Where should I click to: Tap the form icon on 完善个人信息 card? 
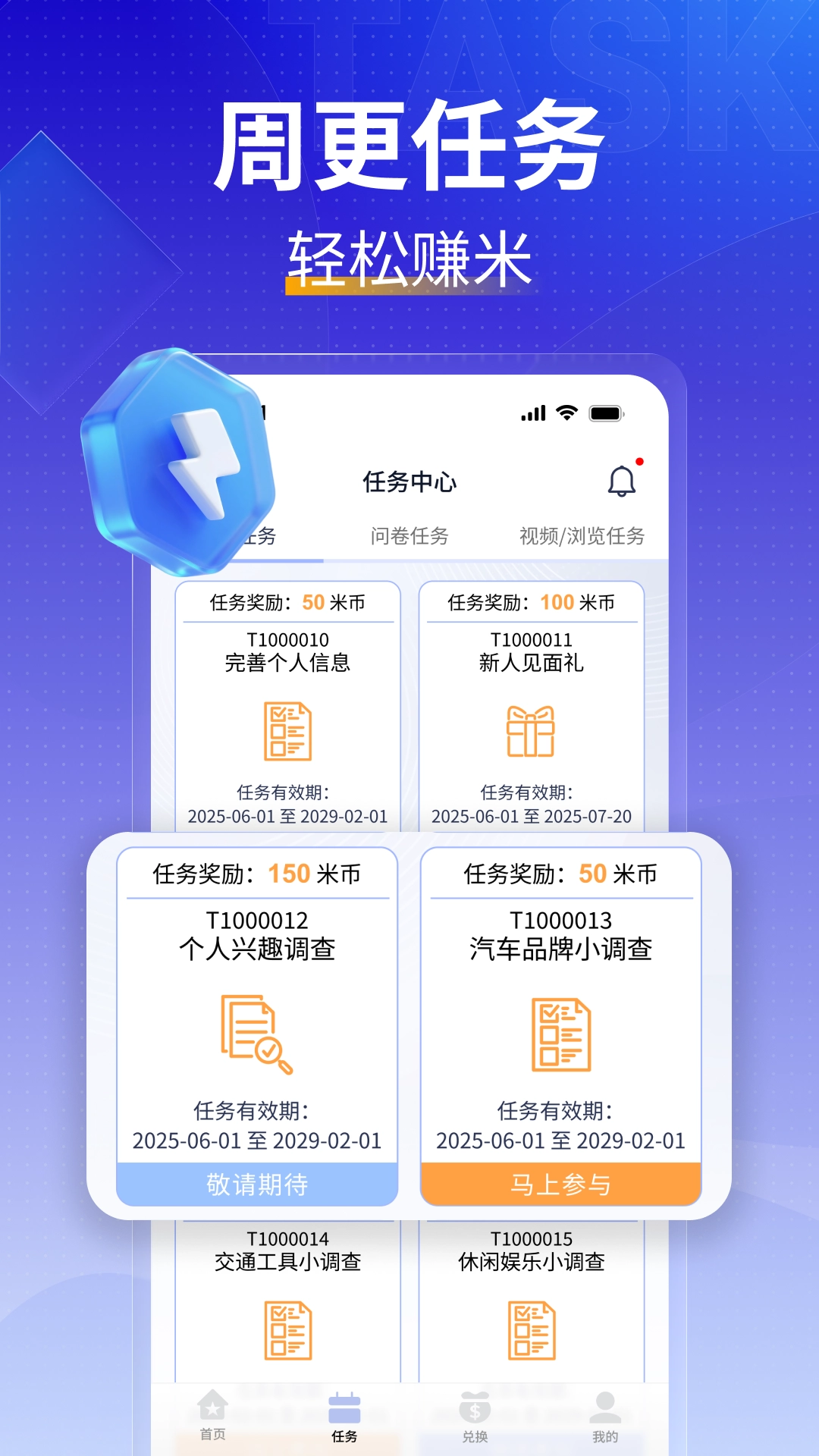pos(289,732)
